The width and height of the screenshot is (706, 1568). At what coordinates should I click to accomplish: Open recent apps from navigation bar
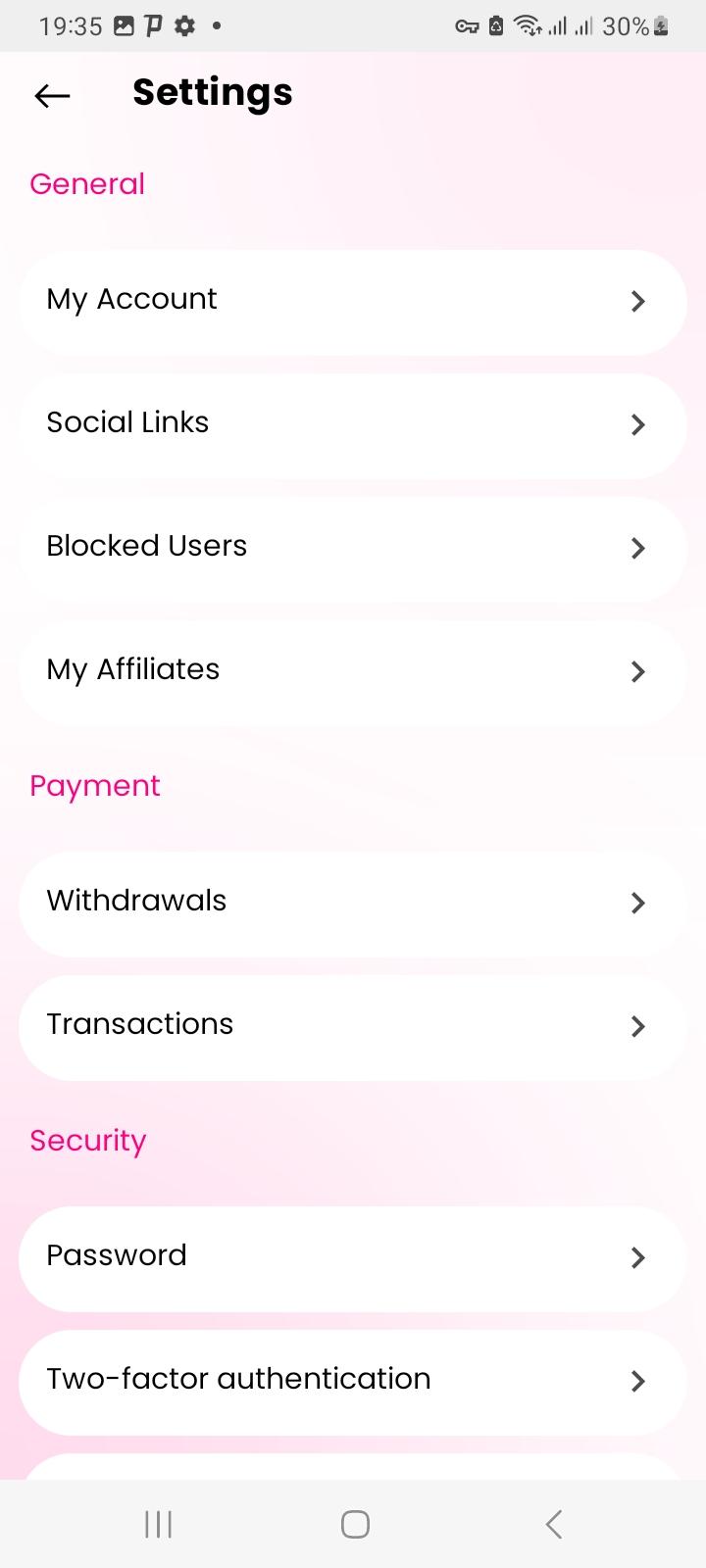158,1524
